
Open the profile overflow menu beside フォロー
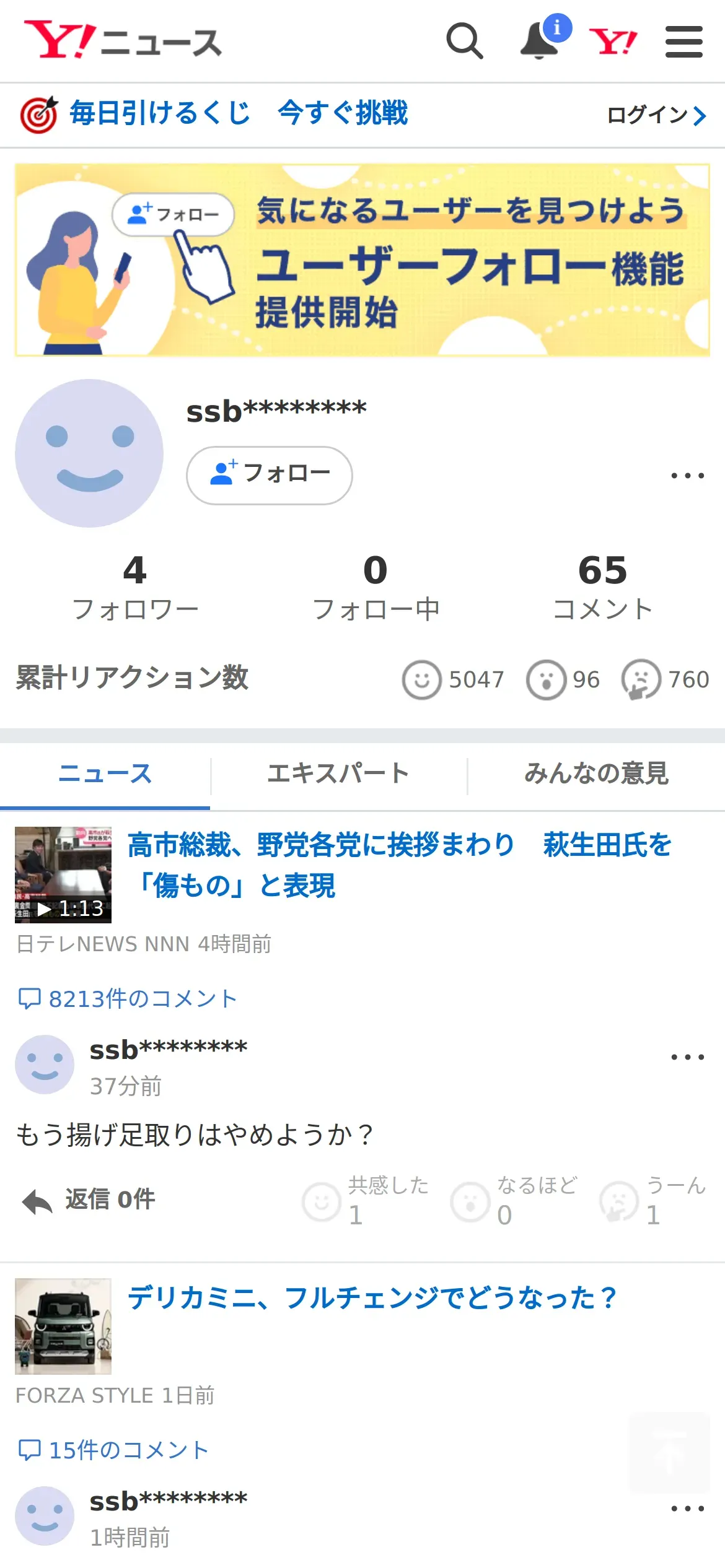tap(687, 476)
